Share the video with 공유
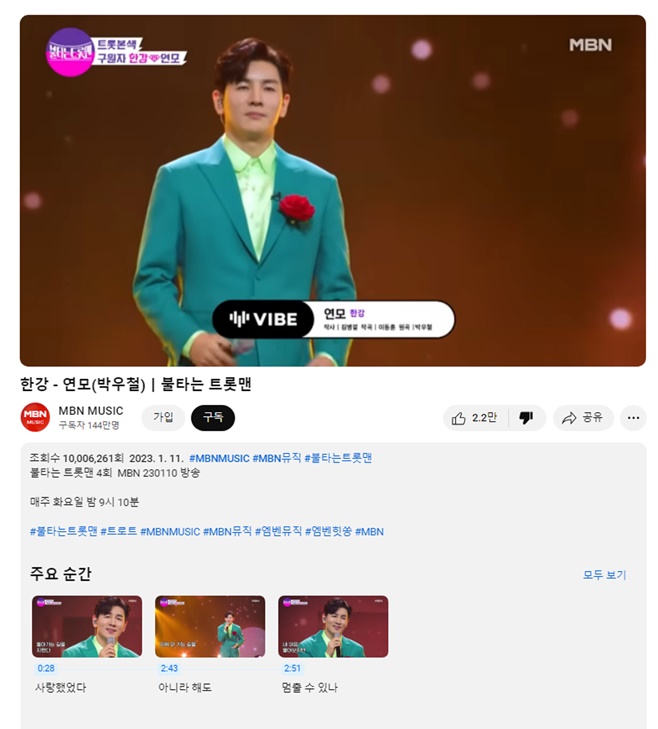 tap(582, 418)
